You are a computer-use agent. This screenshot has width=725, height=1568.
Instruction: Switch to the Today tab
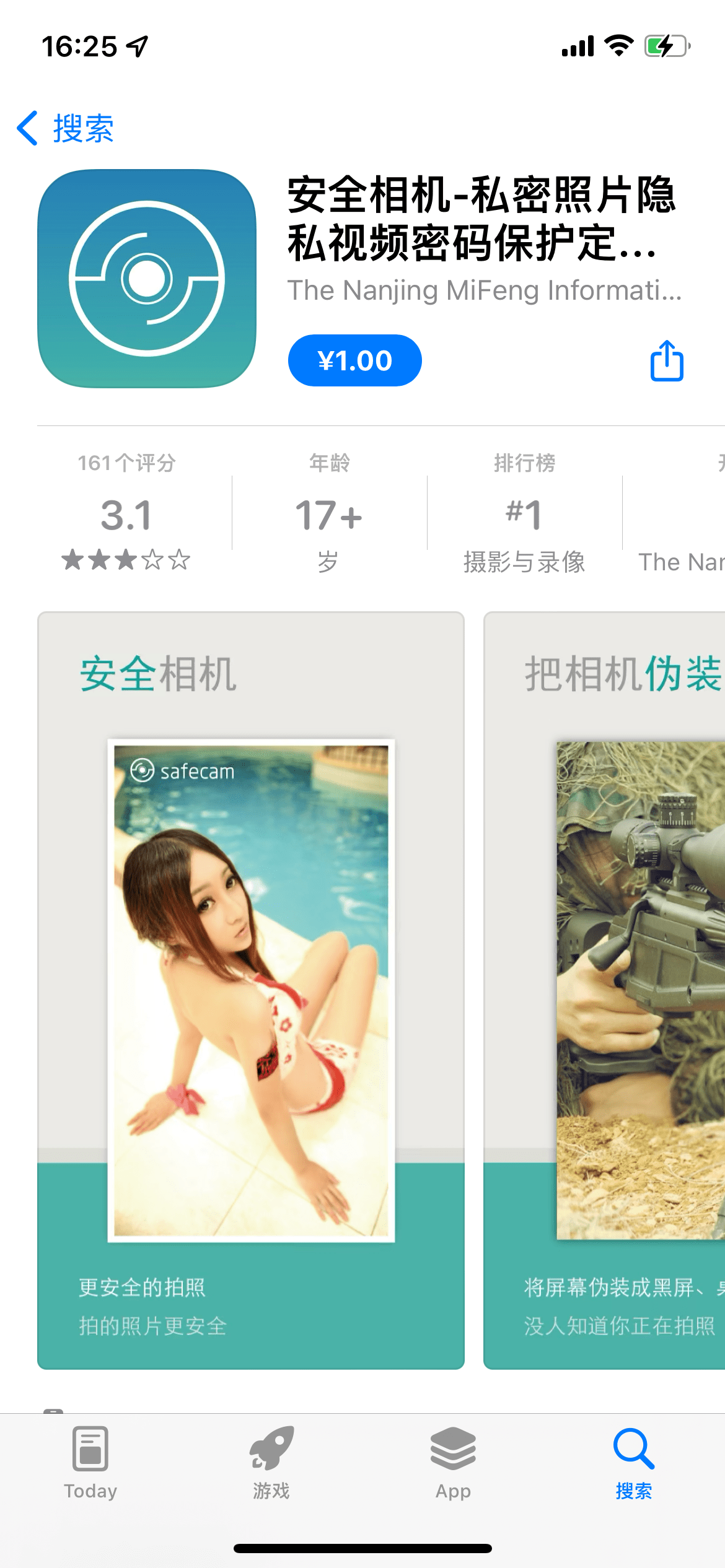(90, 1463)
